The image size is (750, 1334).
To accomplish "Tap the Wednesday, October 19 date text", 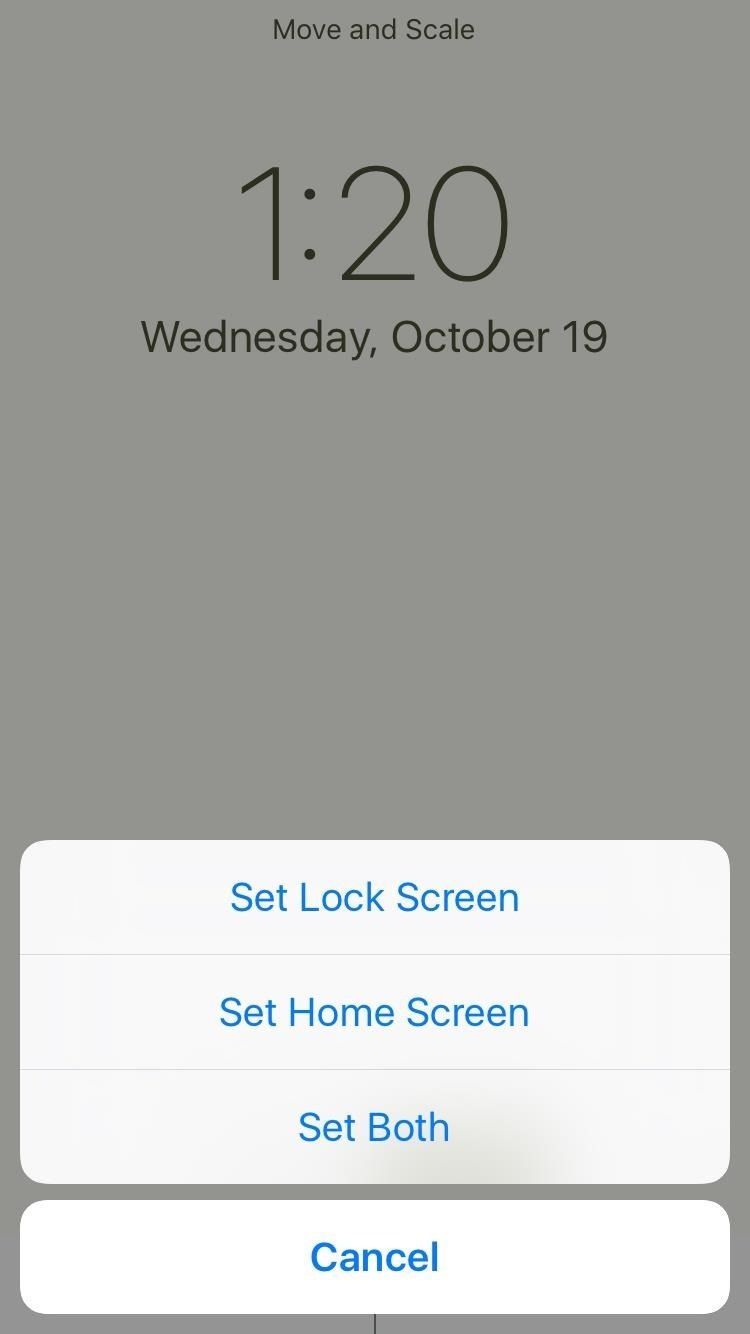I will 374,337.
